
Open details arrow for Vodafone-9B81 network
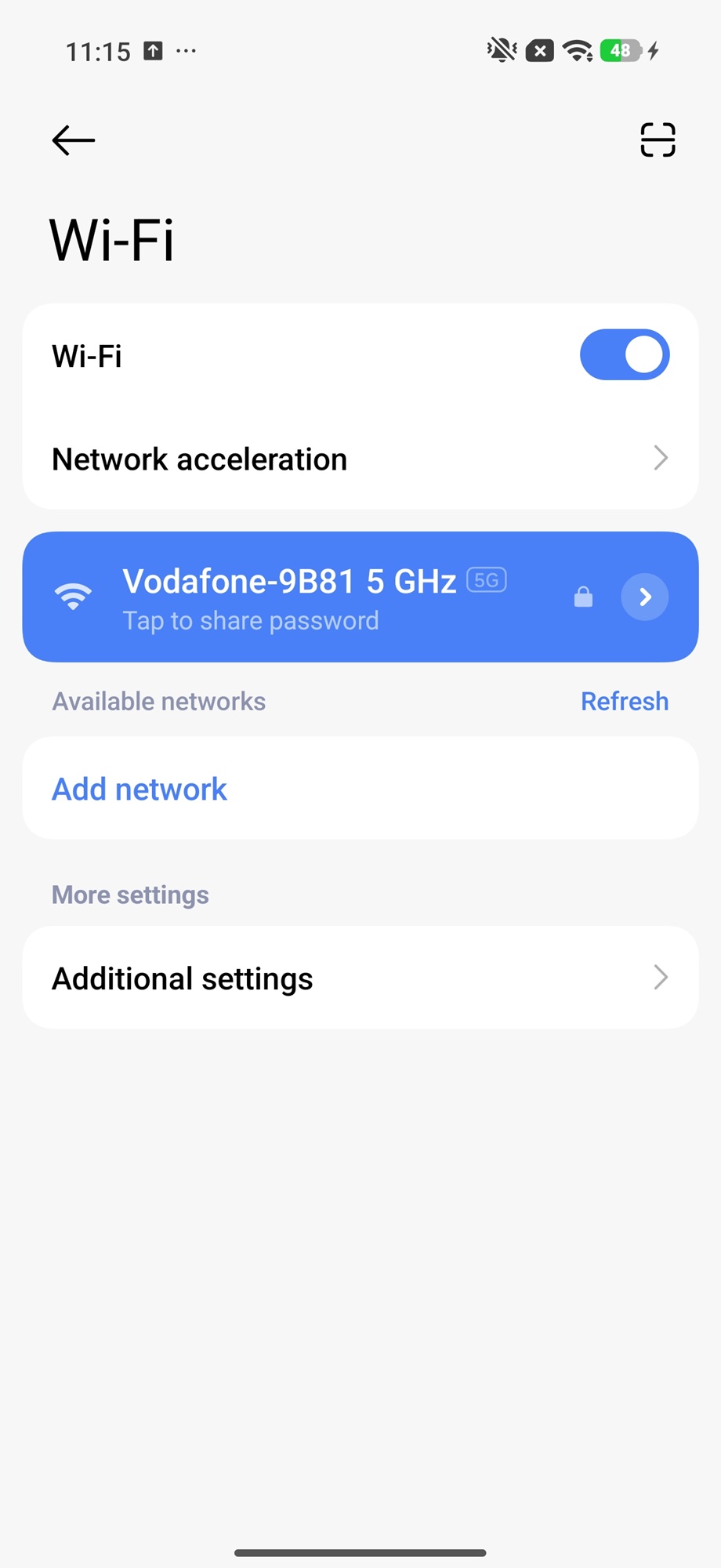[x=644, y=597]
